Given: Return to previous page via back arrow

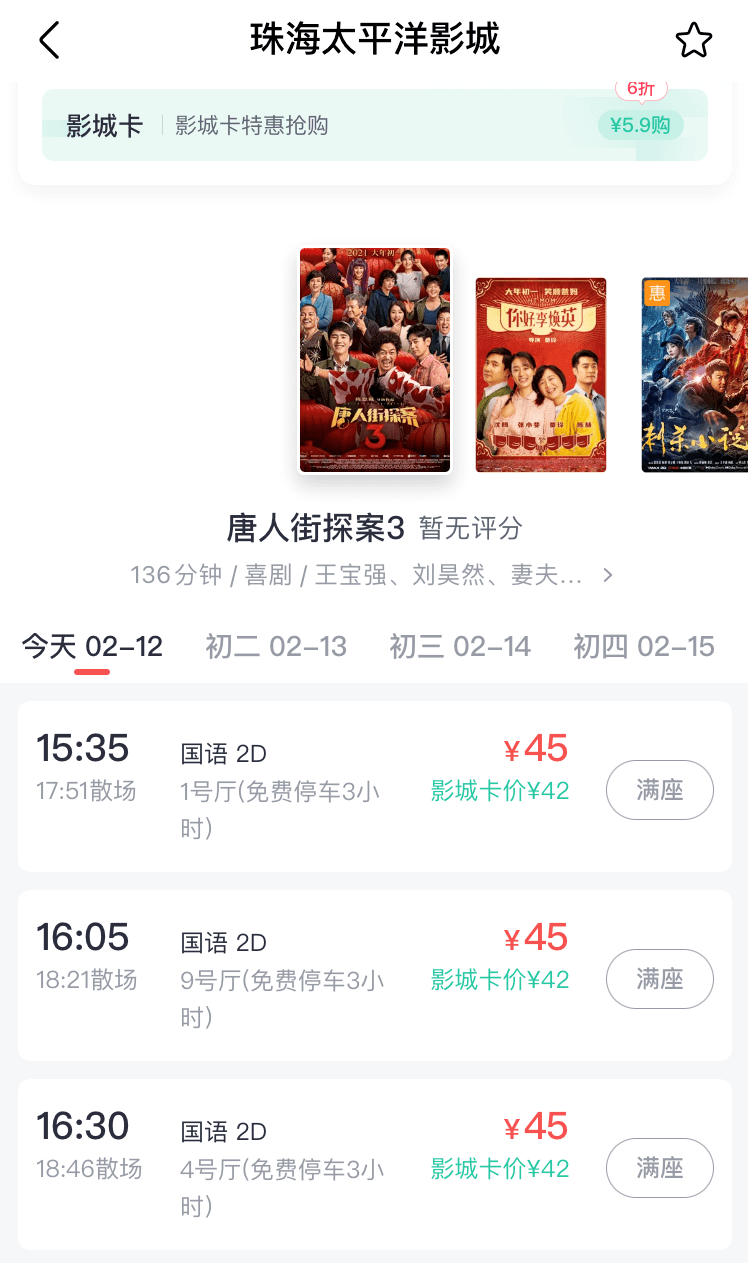Looking at the screenshot, I should click(x=49, y=41).
